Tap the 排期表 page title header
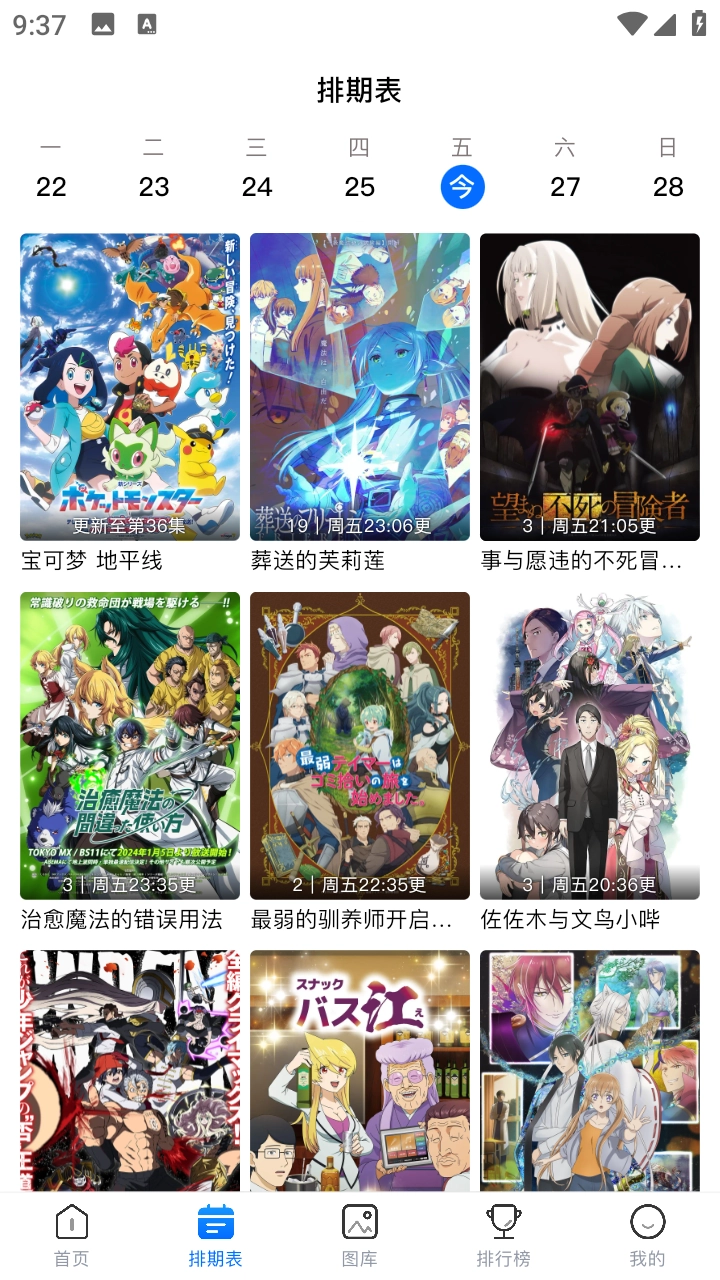Viewport: 720px width, 1280px height. [360, 90]
